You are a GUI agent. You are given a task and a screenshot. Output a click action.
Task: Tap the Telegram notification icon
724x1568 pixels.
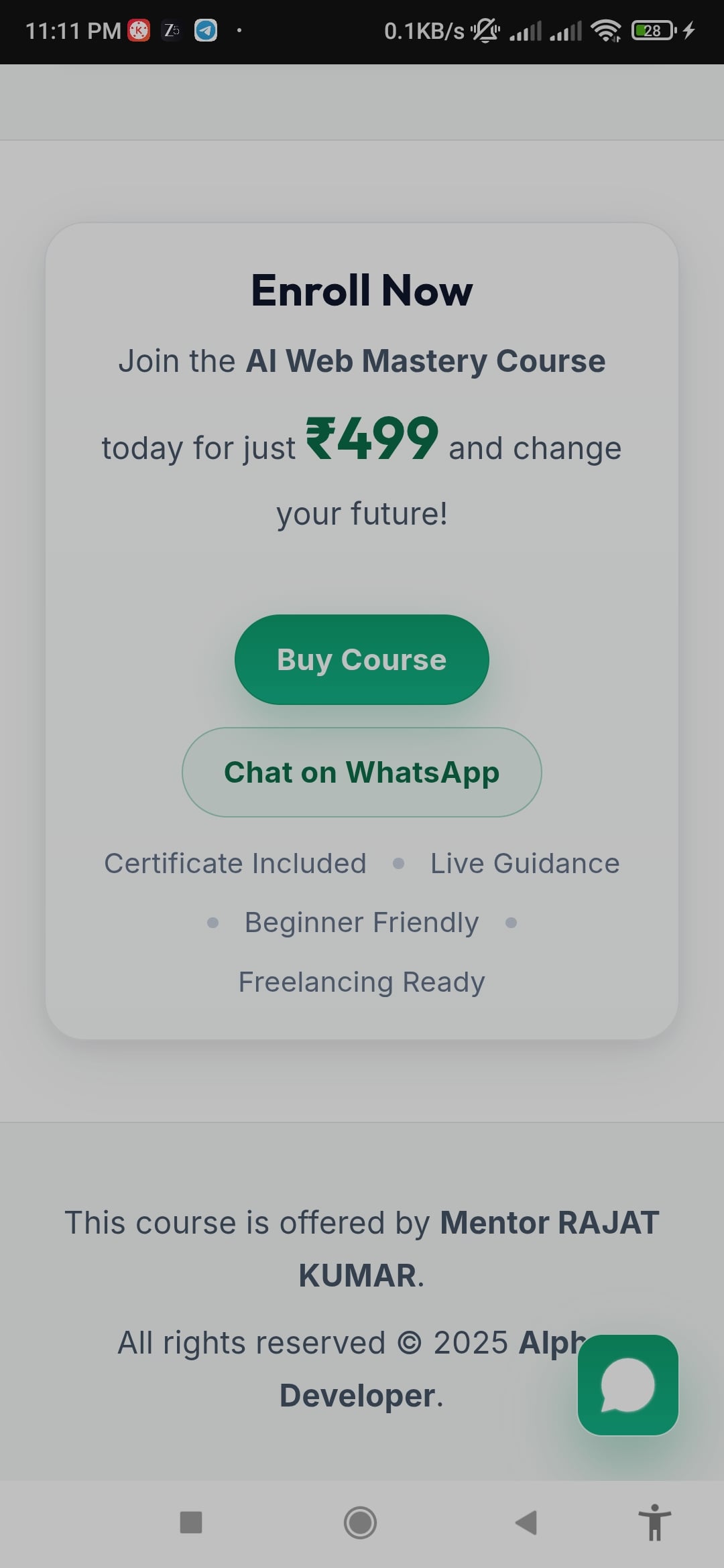tap(205, 30)
